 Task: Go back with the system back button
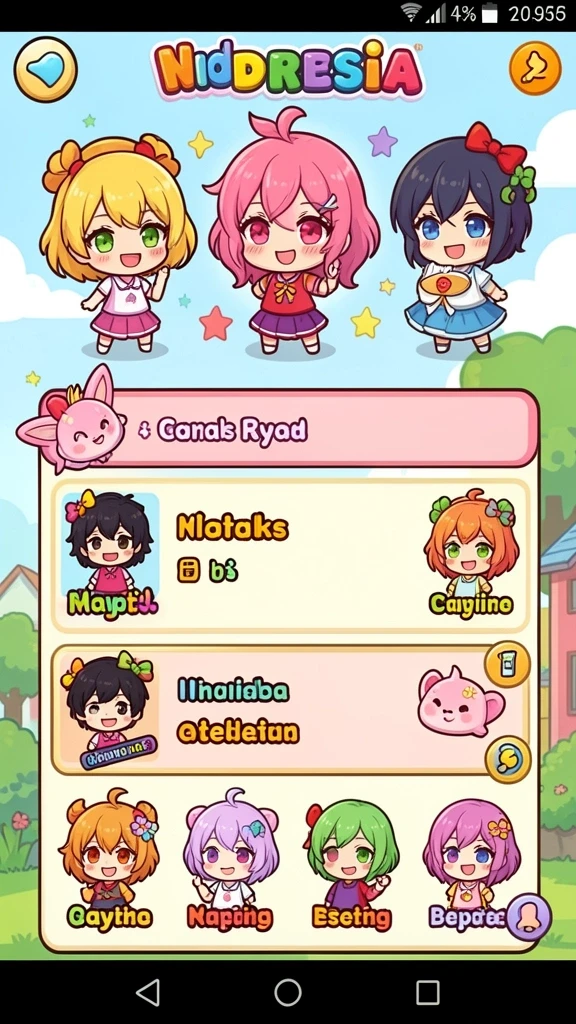[148, 992]
